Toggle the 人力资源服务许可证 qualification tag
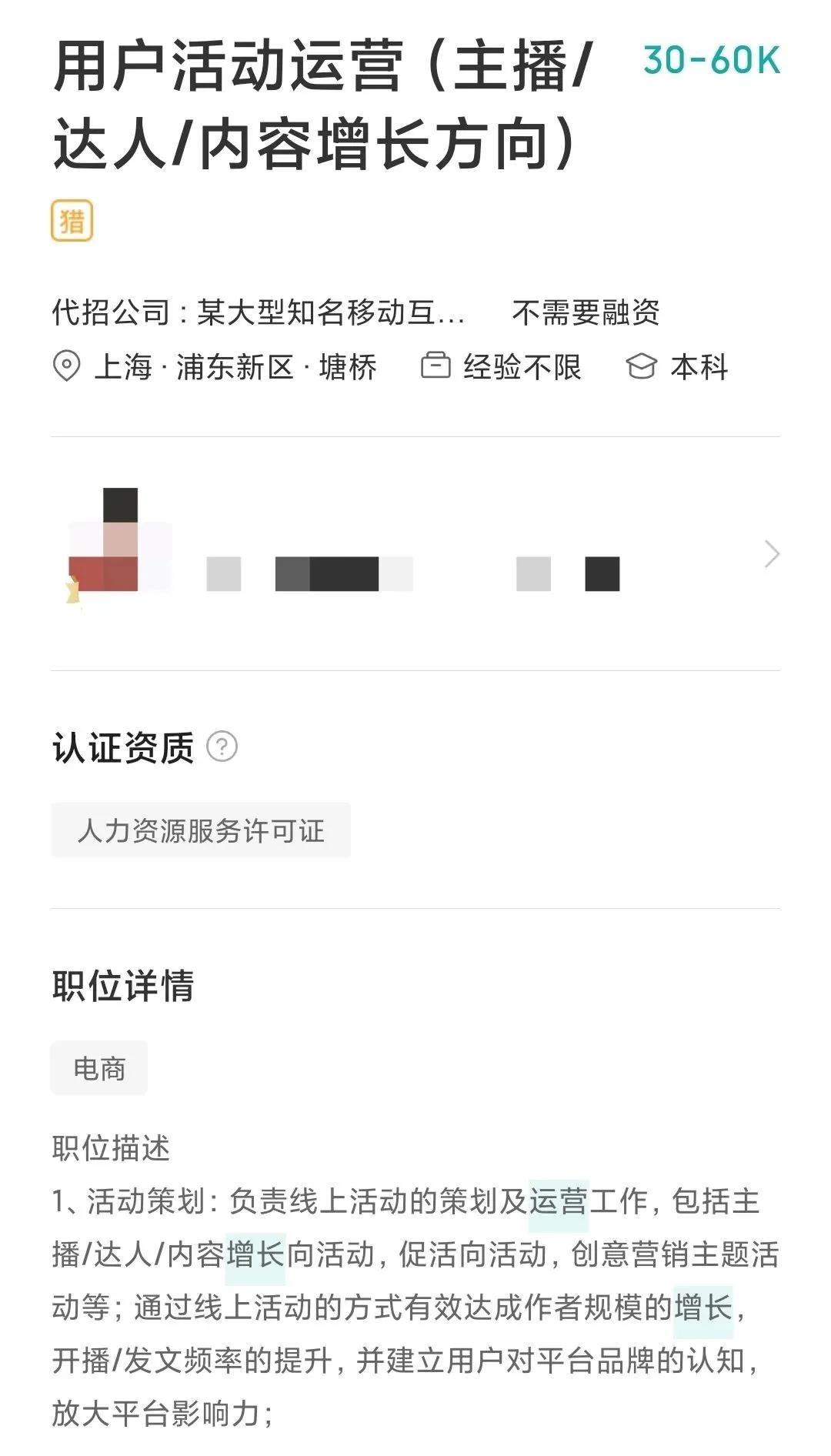Viewport: 831px width, 1456px height. 200,831
